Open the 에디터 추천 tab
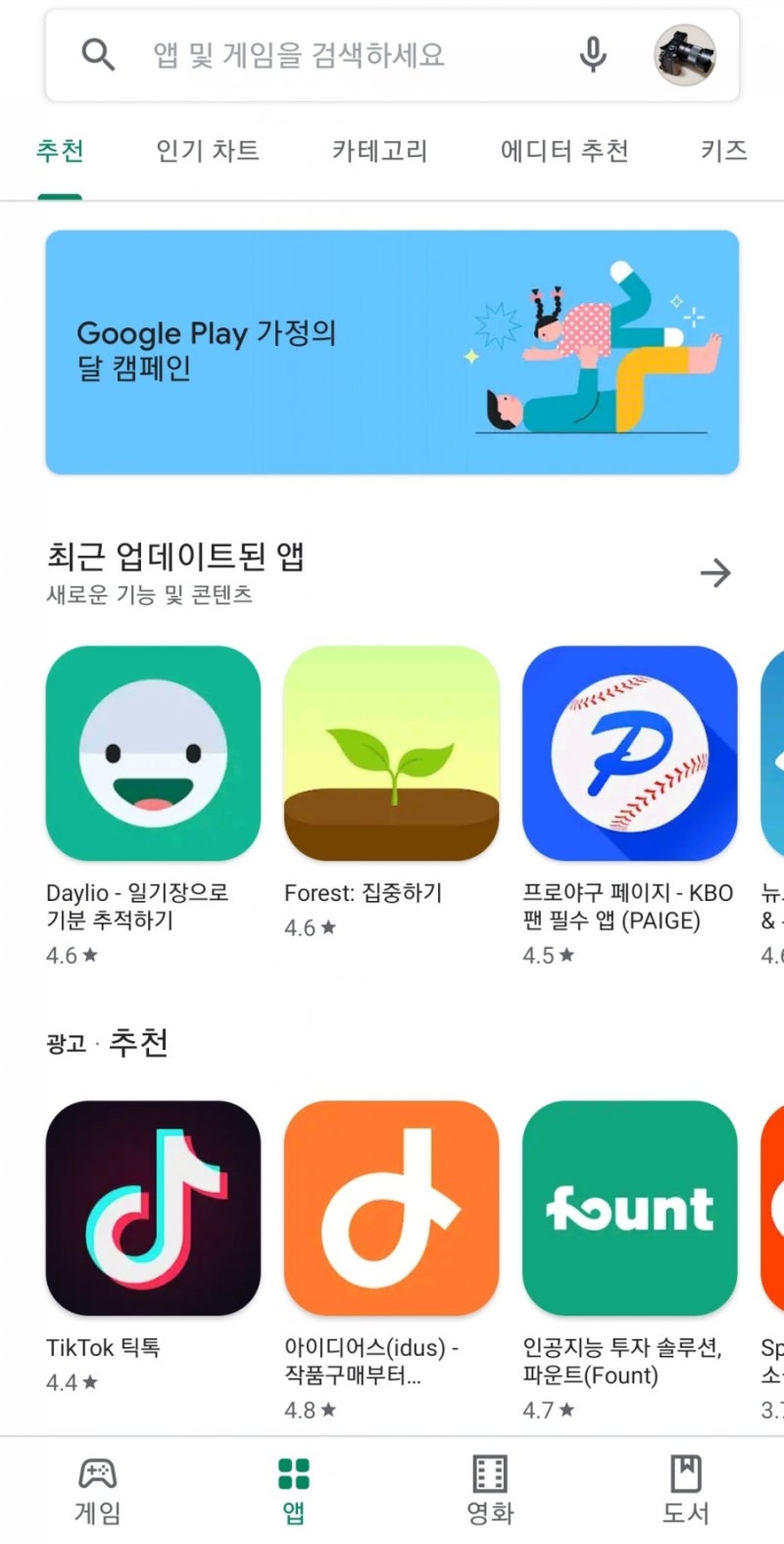The image size is (784, 1544). (564, 151)
